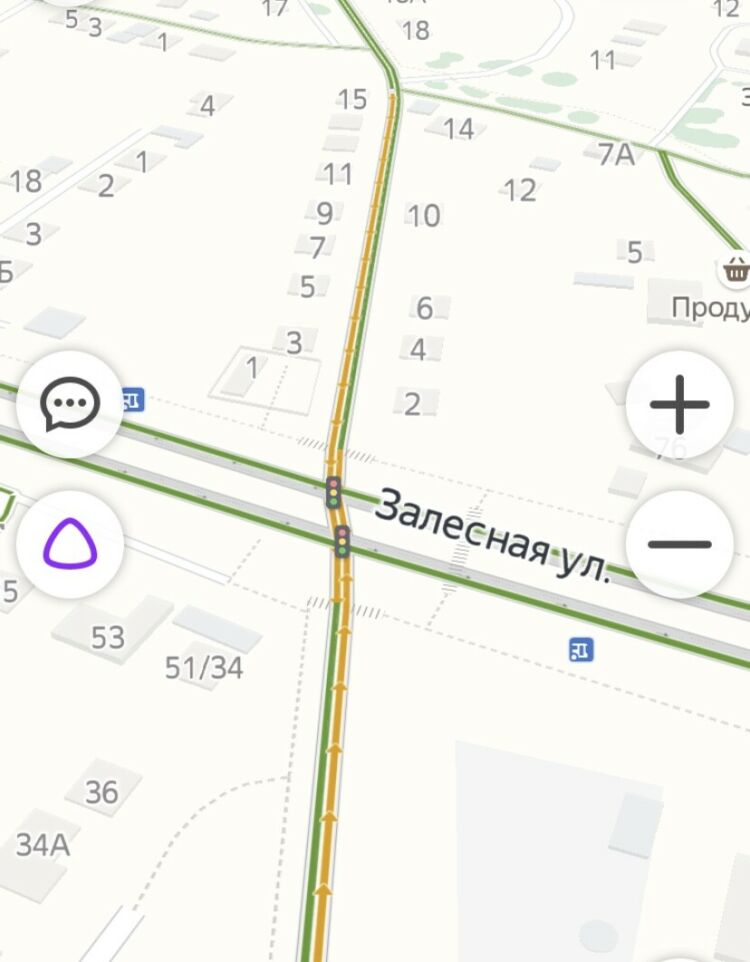Activate Alice voice assistant
Image resolution: width=750 pixels, height=962 pixels.
click(x=70, y=544)
